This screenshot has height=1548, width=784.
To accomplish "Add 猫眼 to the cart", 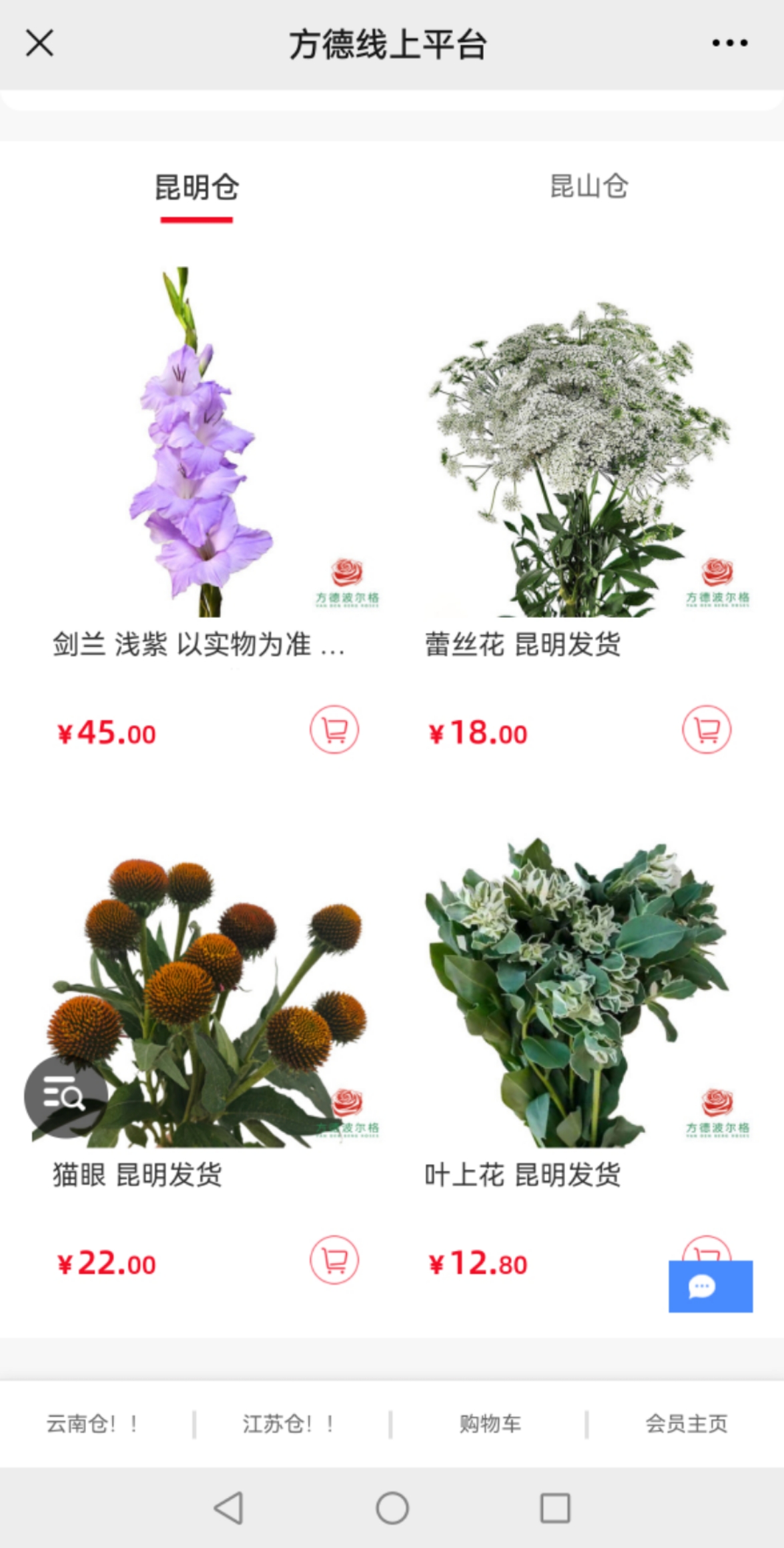I will 334,1260.
